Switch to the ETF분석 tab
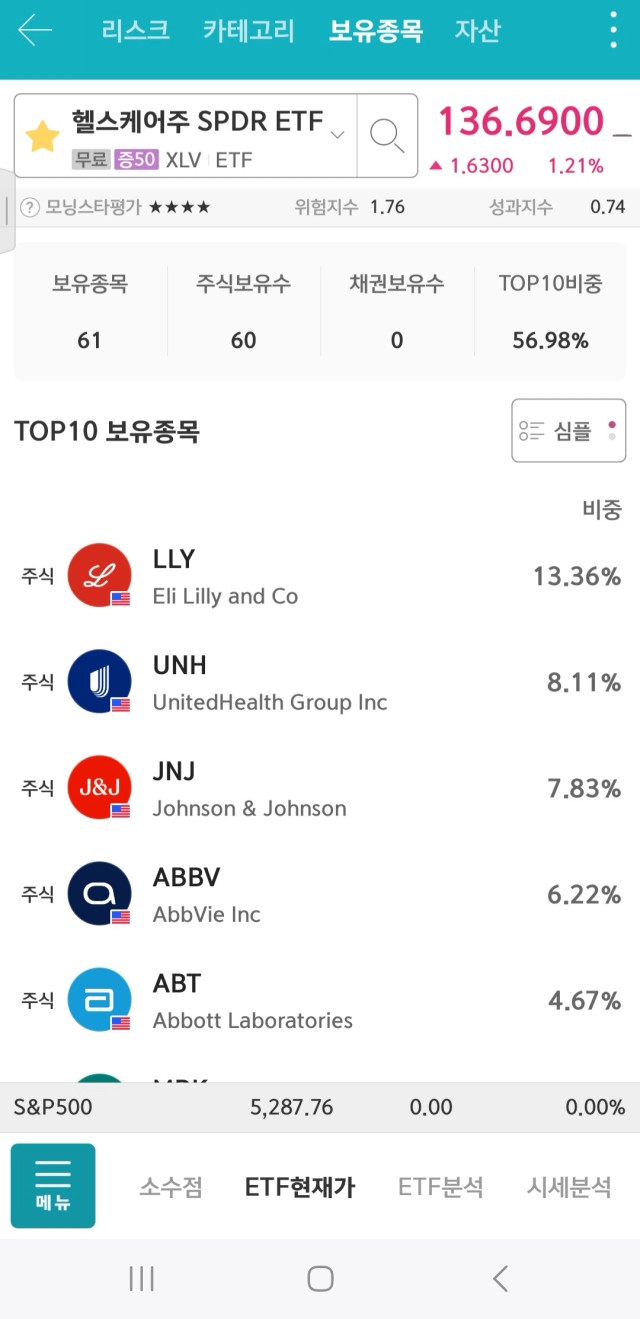 tap(441, 1187)
